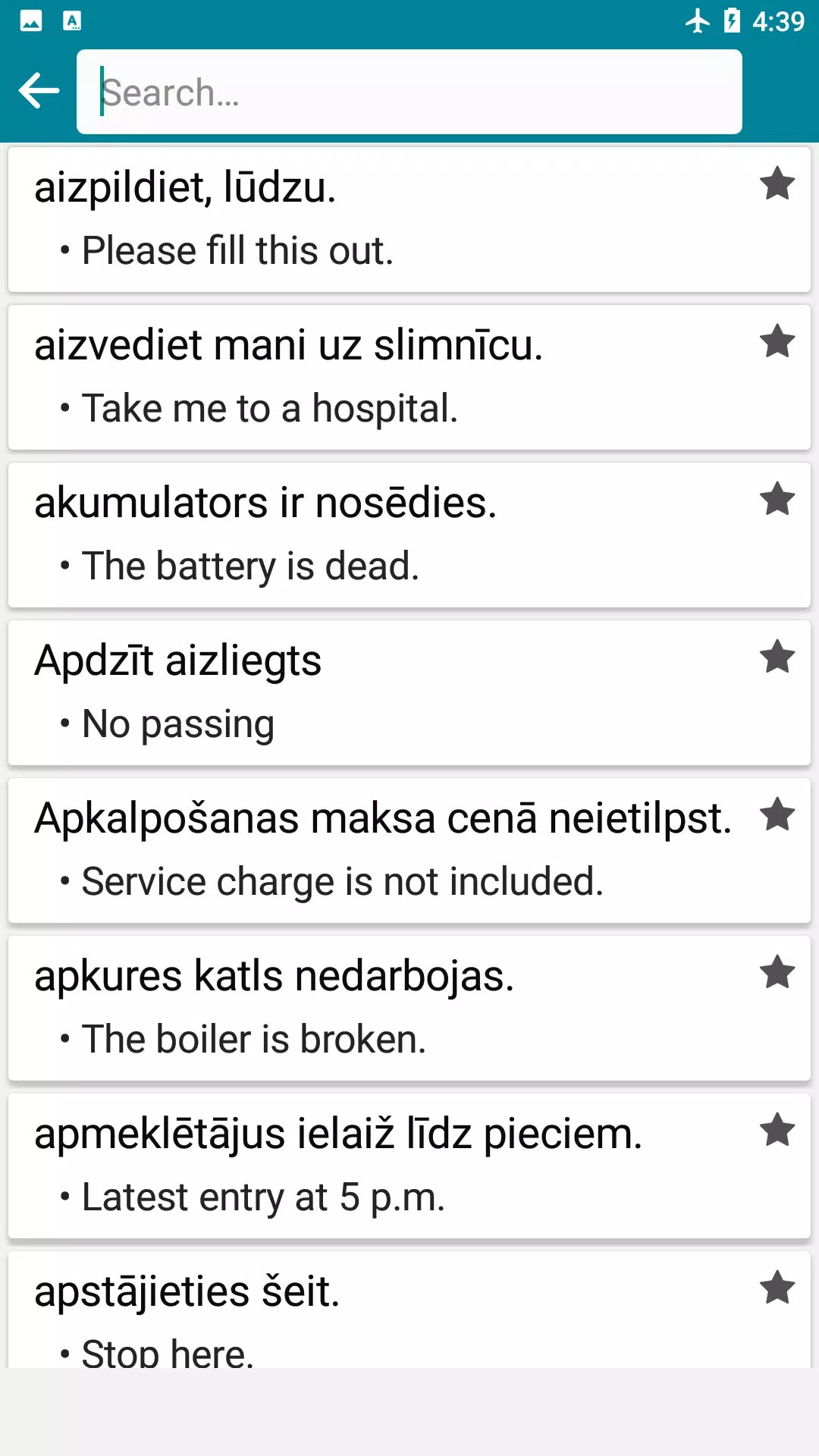
Task: Mark 'Apdzīt aizliegts' as favorite
Action: tap(777, 657)
